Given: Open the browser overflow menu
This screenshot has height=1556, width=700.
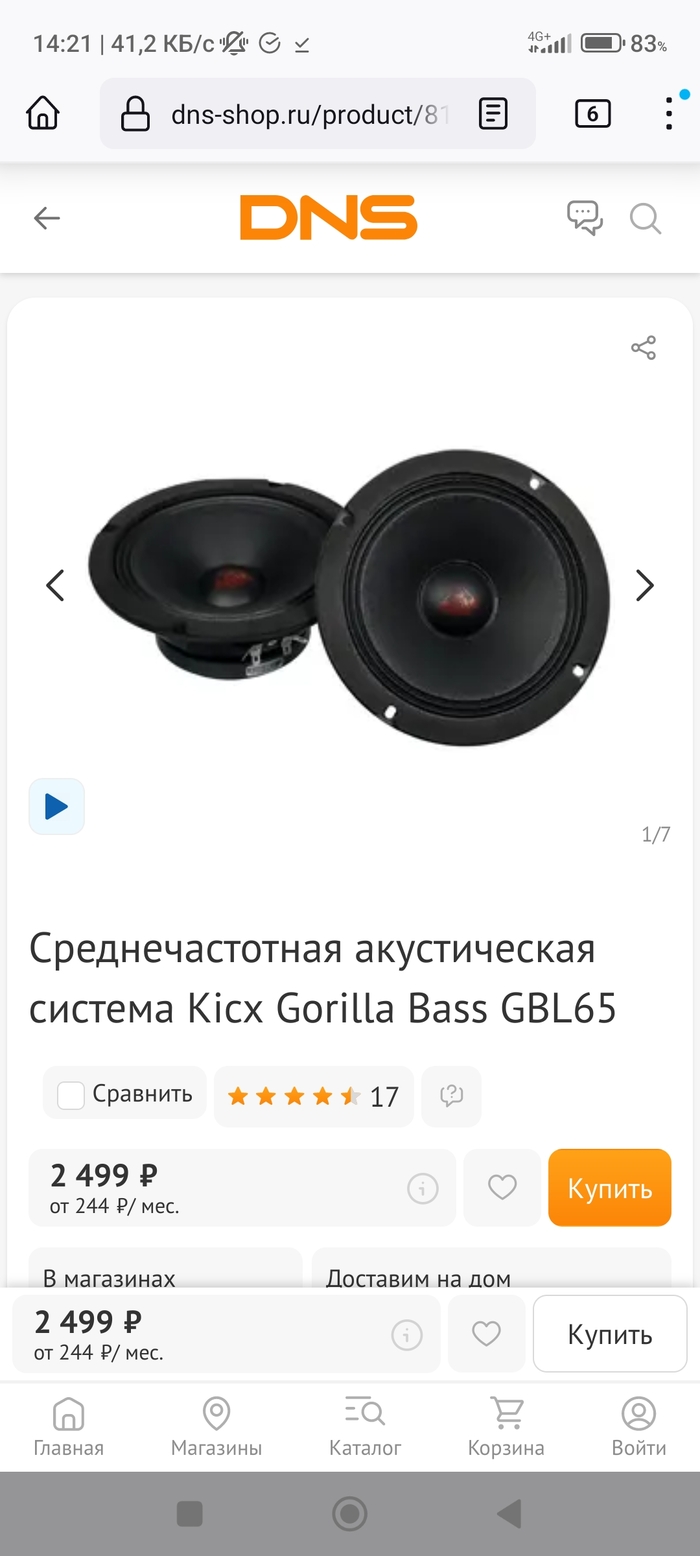Looking at the screenshot, I should [x=669, y=114].
